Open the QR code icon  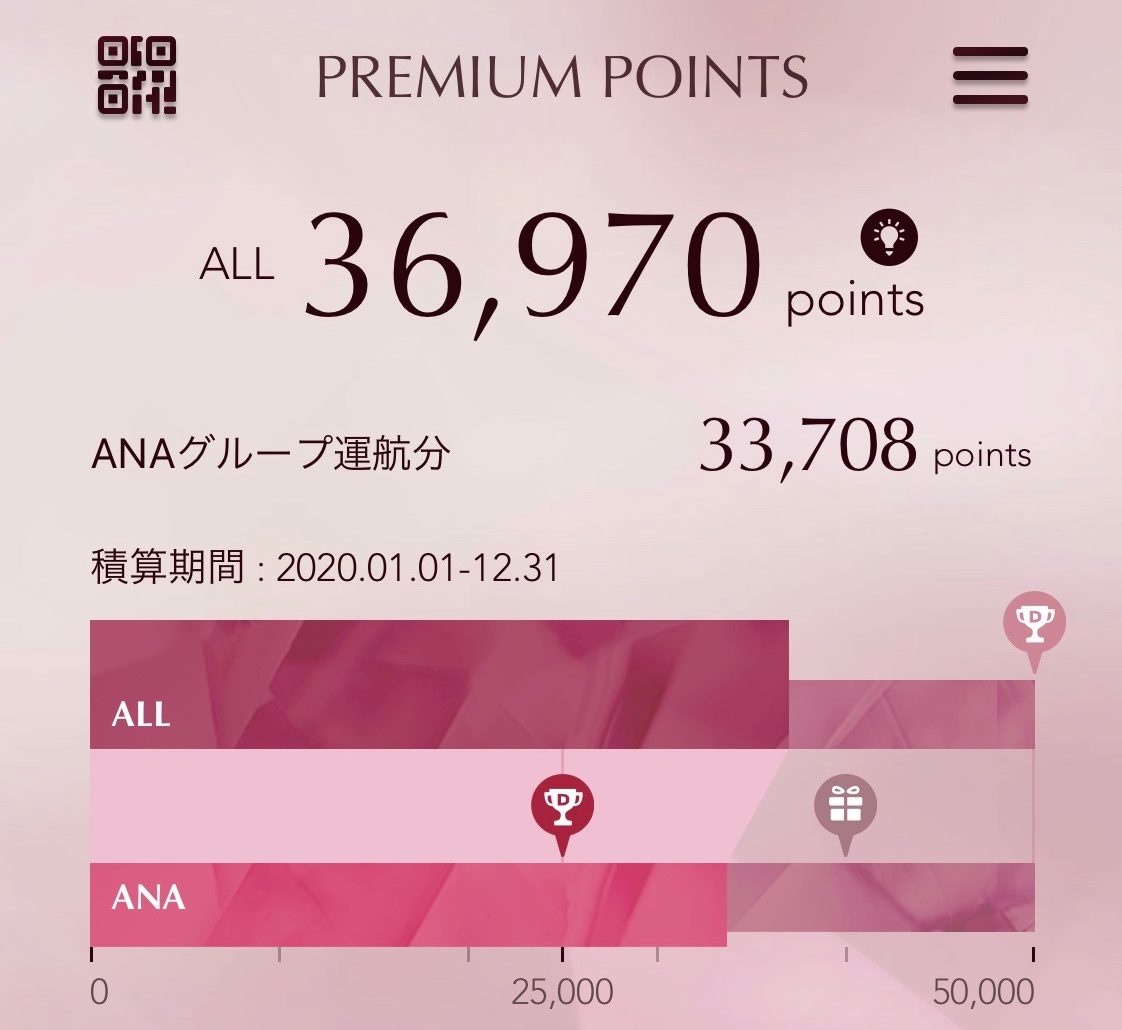pyautogui.click(x=137, y=75)
